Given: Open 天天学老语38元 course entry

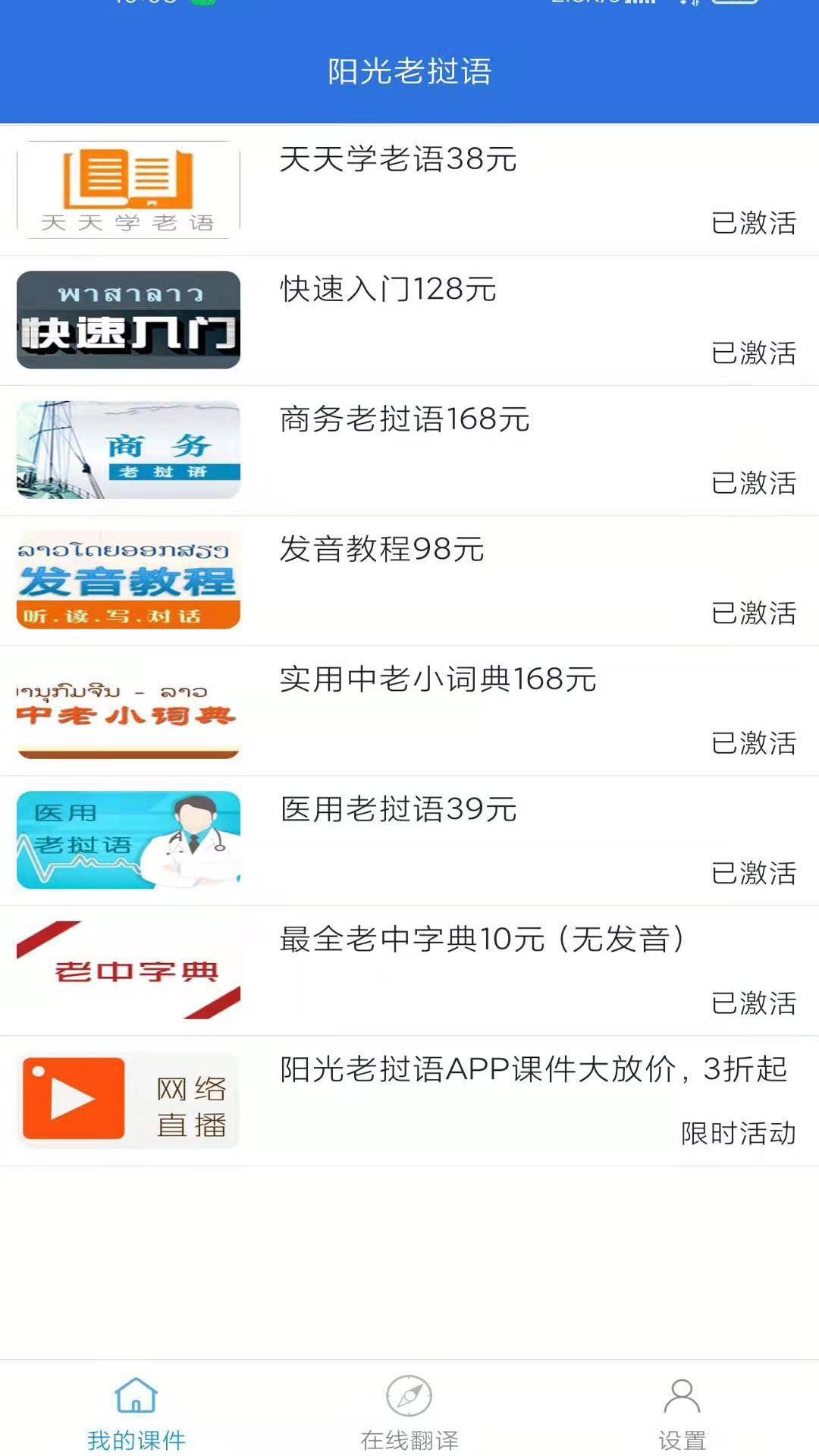Looking at the screenshot, I should [x=397, y=161].
